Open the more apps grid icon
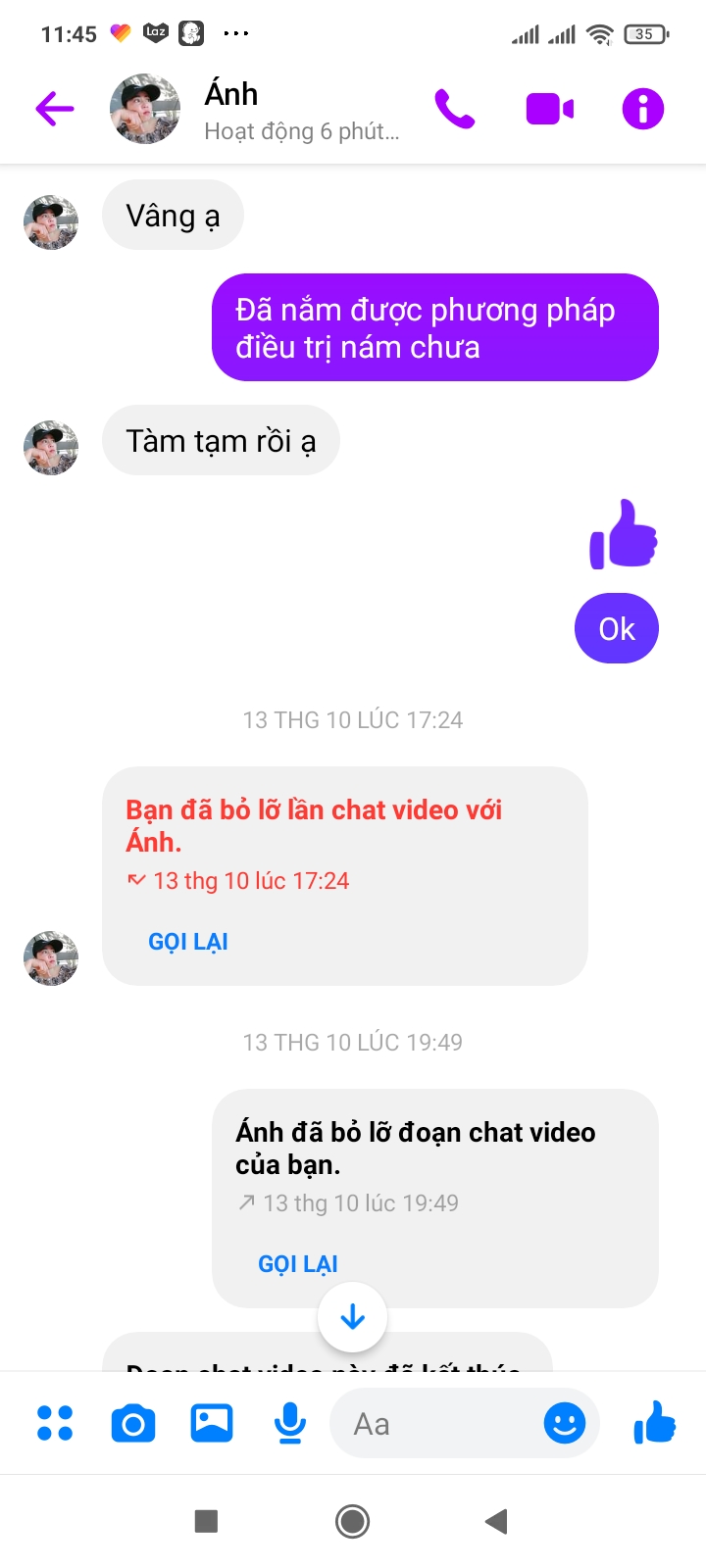706x1568 pixels. coord(55,1423)
